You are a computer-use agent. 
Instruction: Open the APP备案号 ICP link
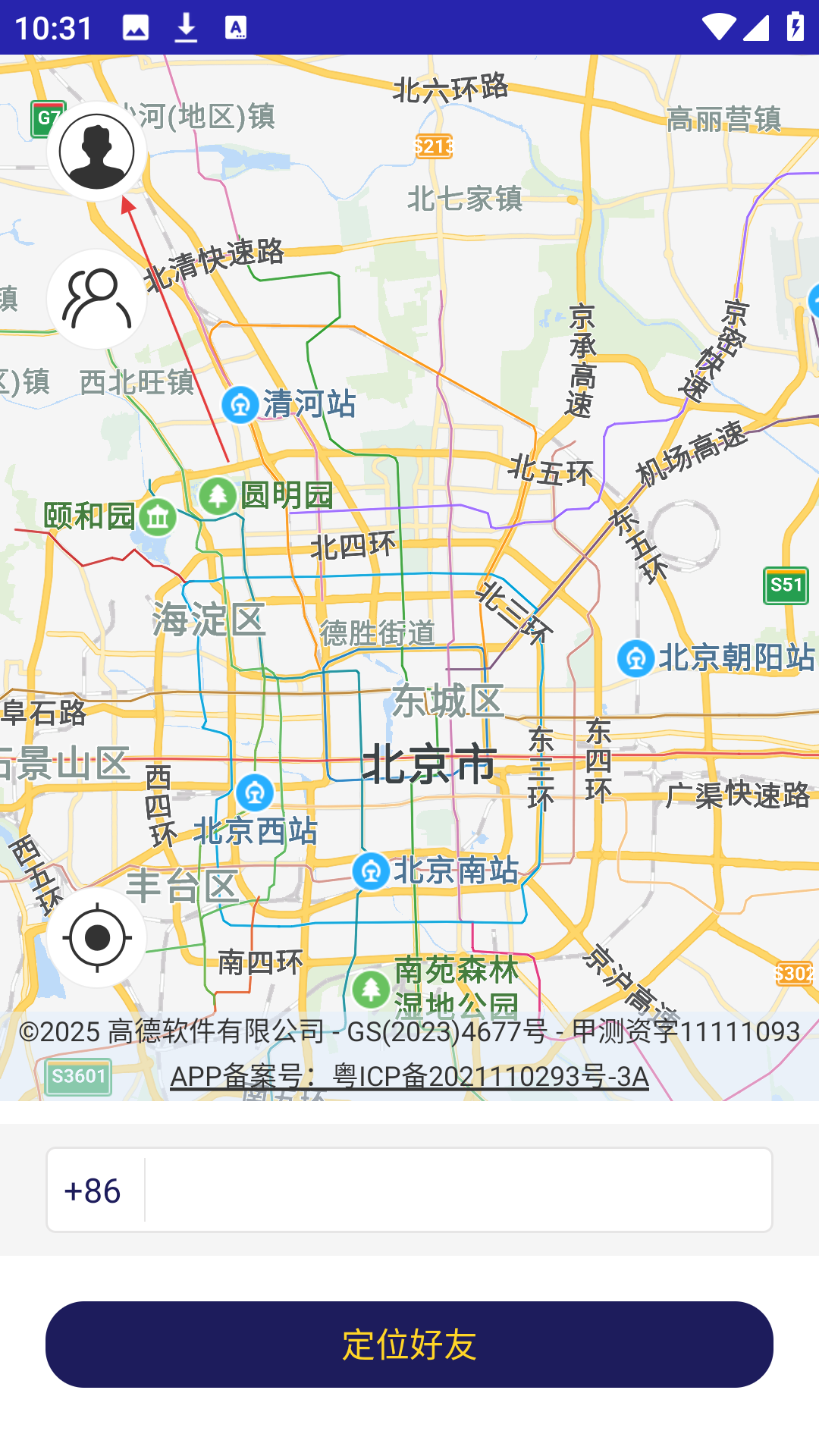(x=409, y=1076)
